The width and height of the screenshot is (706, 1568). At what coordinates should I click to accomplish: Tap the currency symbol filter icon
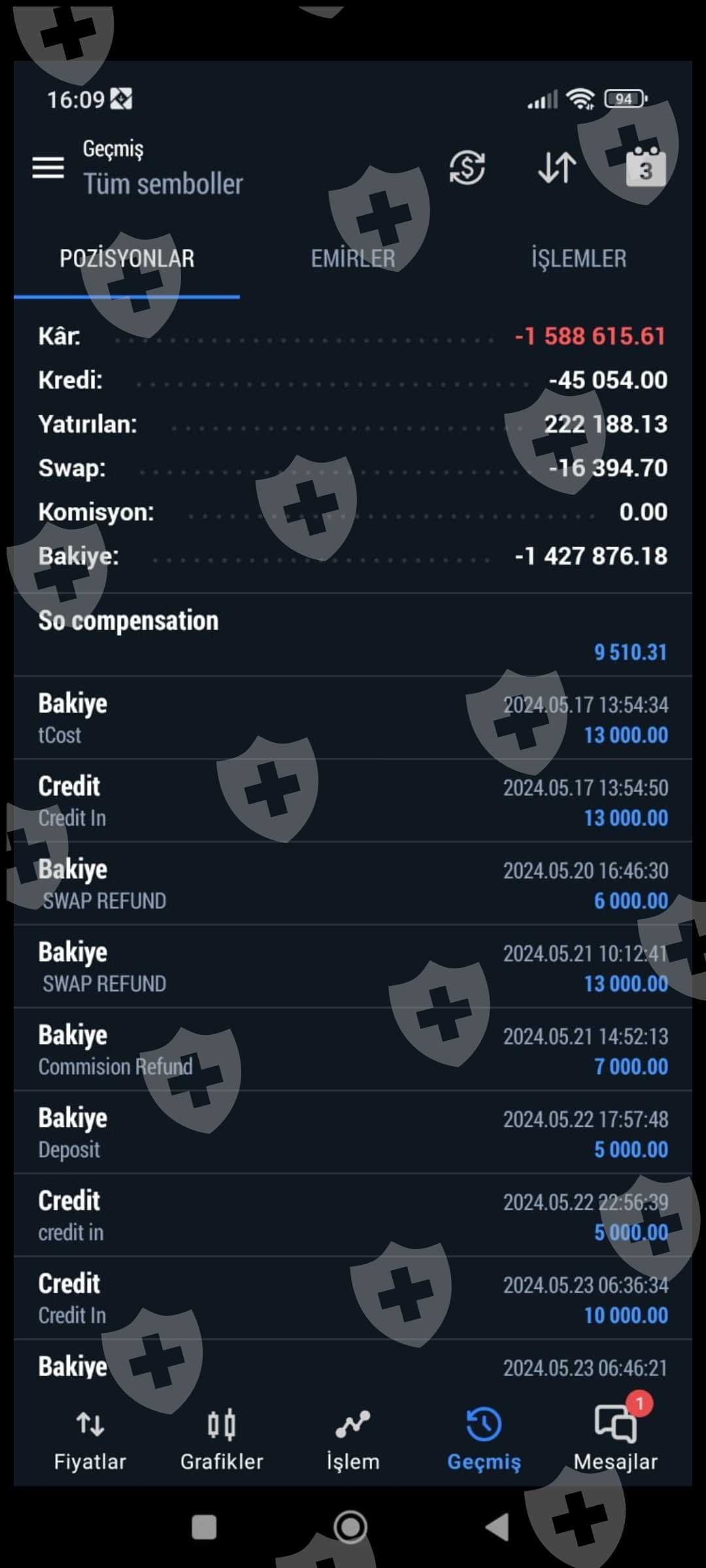[x=467, y=168]
